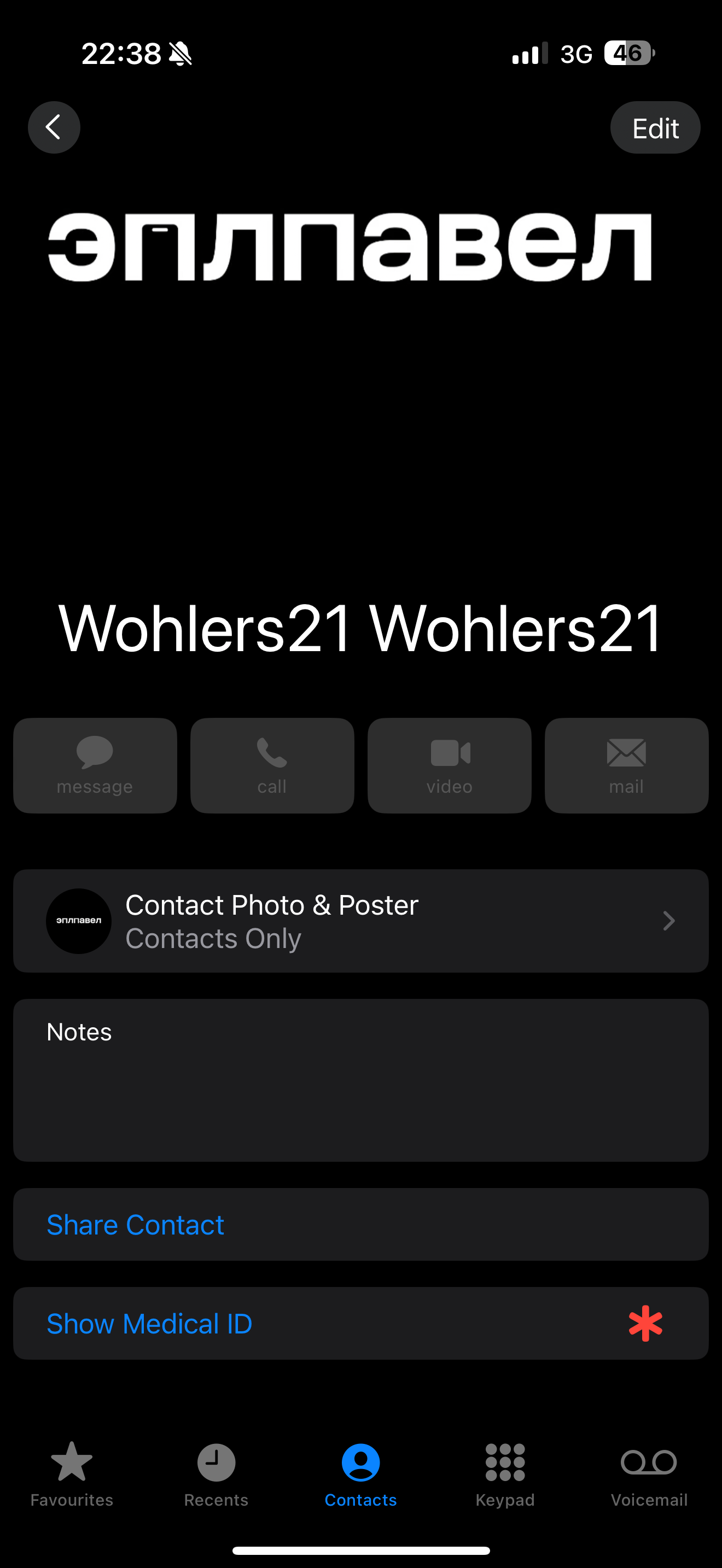Call the Wohlers21 contact
722x1568 pixels.
[x=272, y=765]
